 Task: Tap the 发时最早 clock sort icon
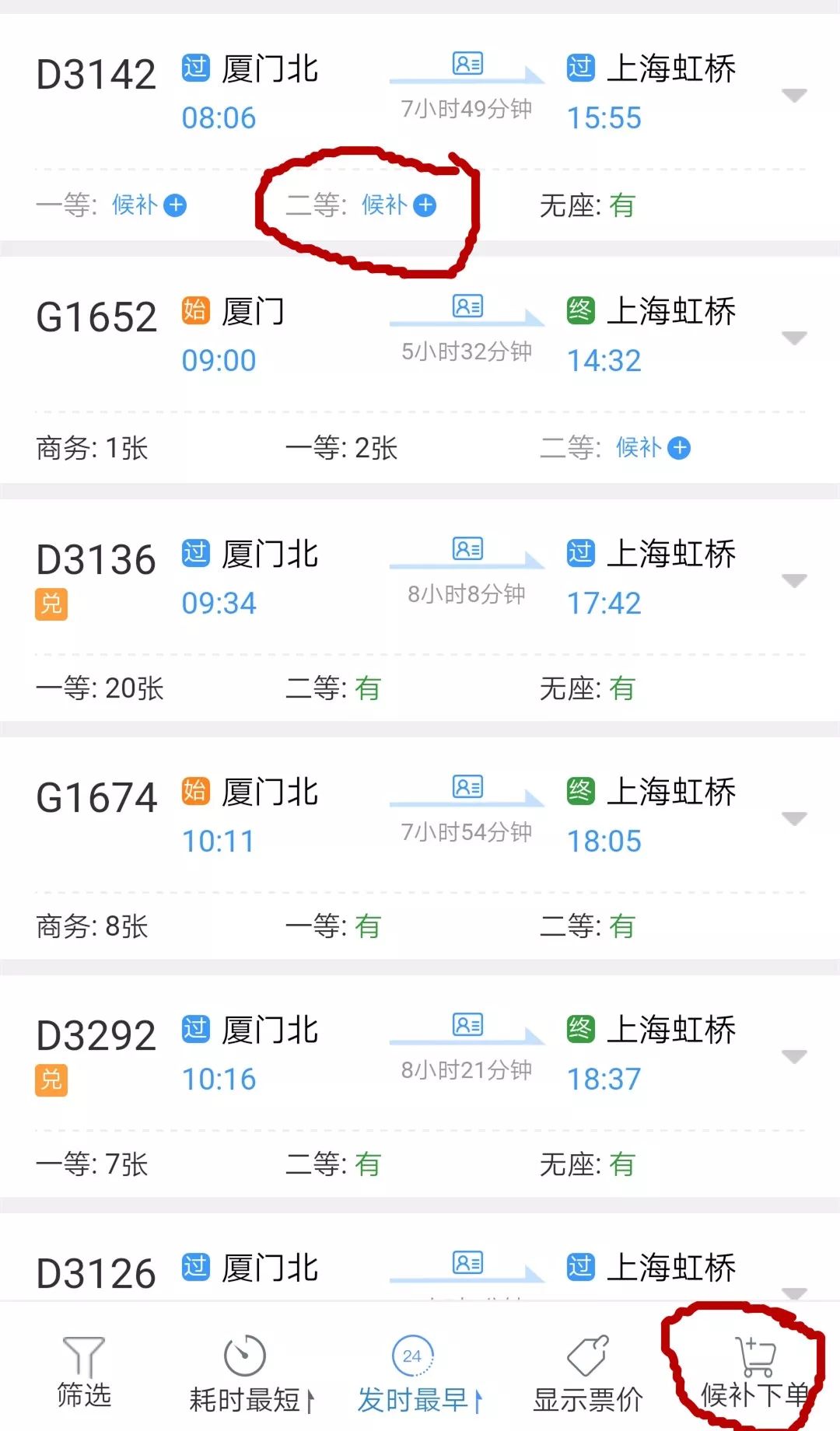[x=414, y=1357]
